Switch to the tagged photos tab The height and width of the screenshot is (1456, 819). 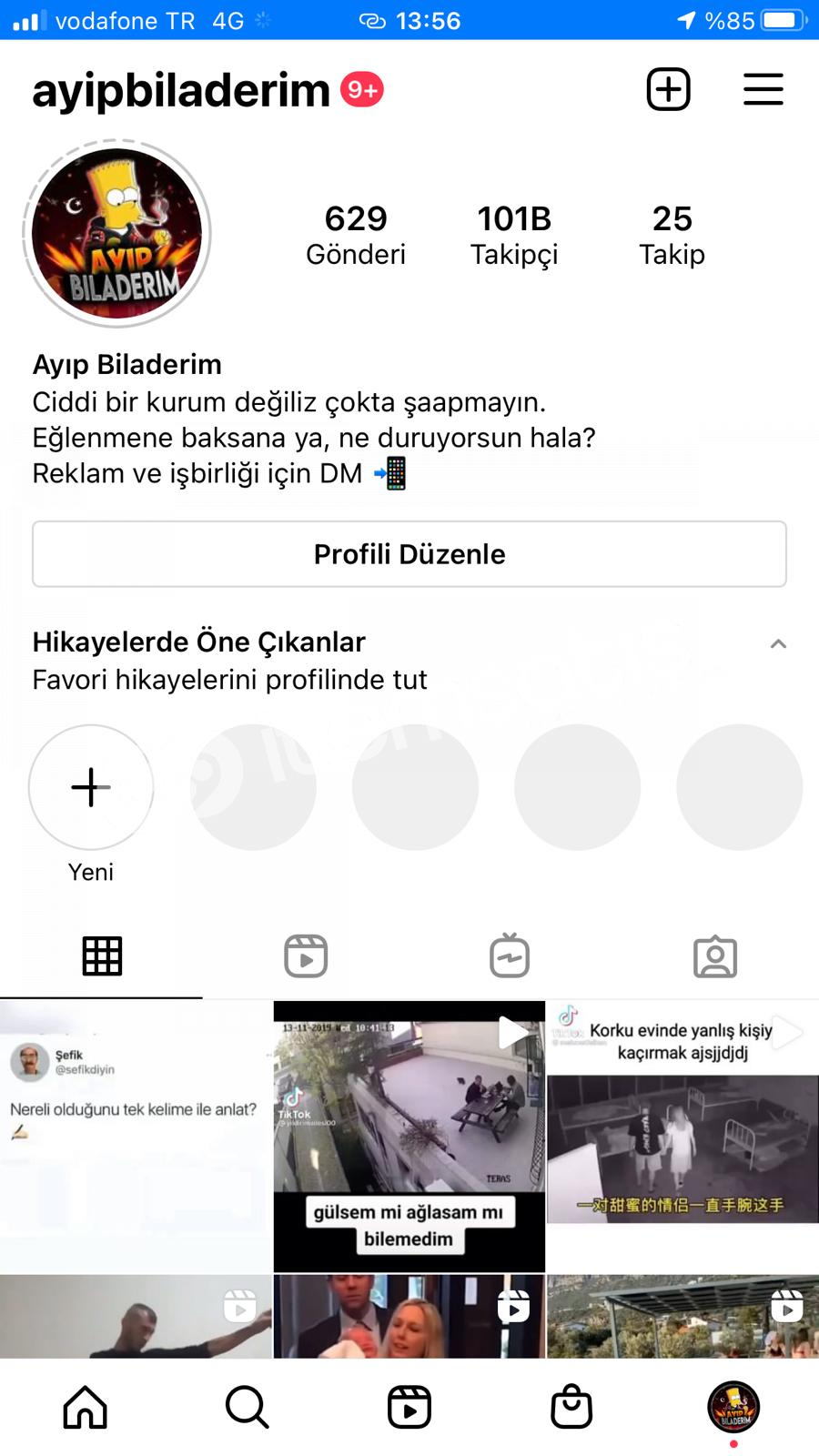[x=715, y=956]
